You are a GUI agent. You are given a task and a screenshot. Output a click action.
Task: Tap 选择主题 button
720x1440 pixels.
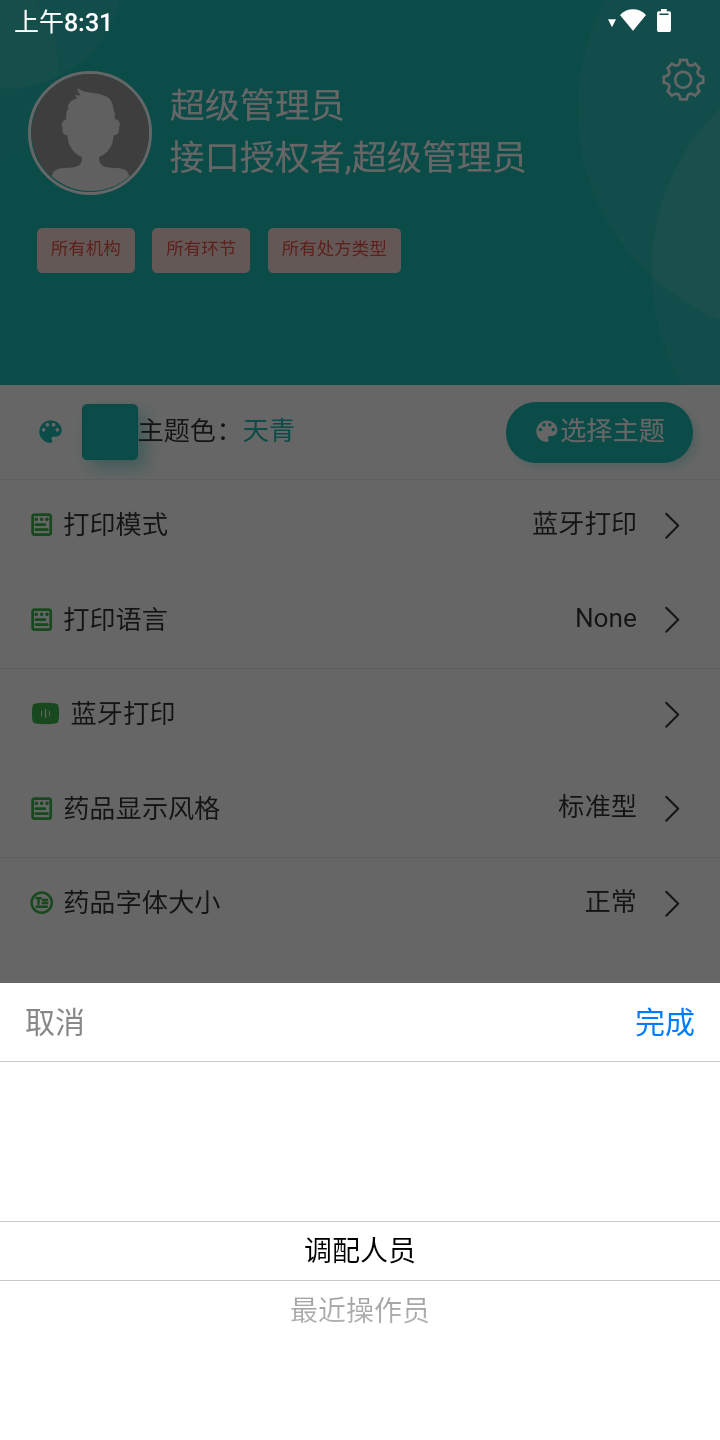(x=599, y=432)
